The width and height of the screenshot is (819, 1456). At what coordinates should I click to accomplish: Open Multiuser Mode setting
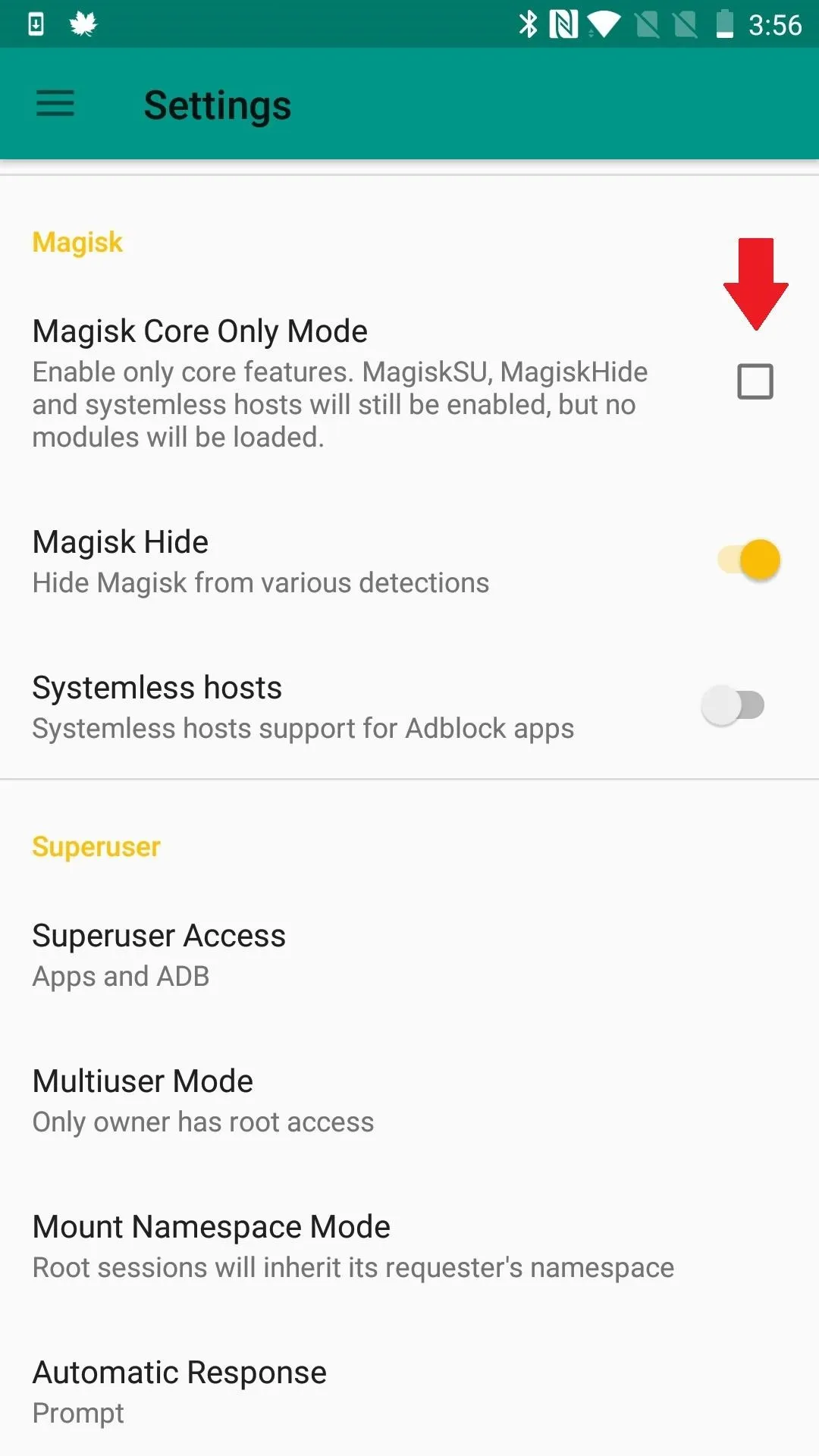click(x=409, y=1100)
